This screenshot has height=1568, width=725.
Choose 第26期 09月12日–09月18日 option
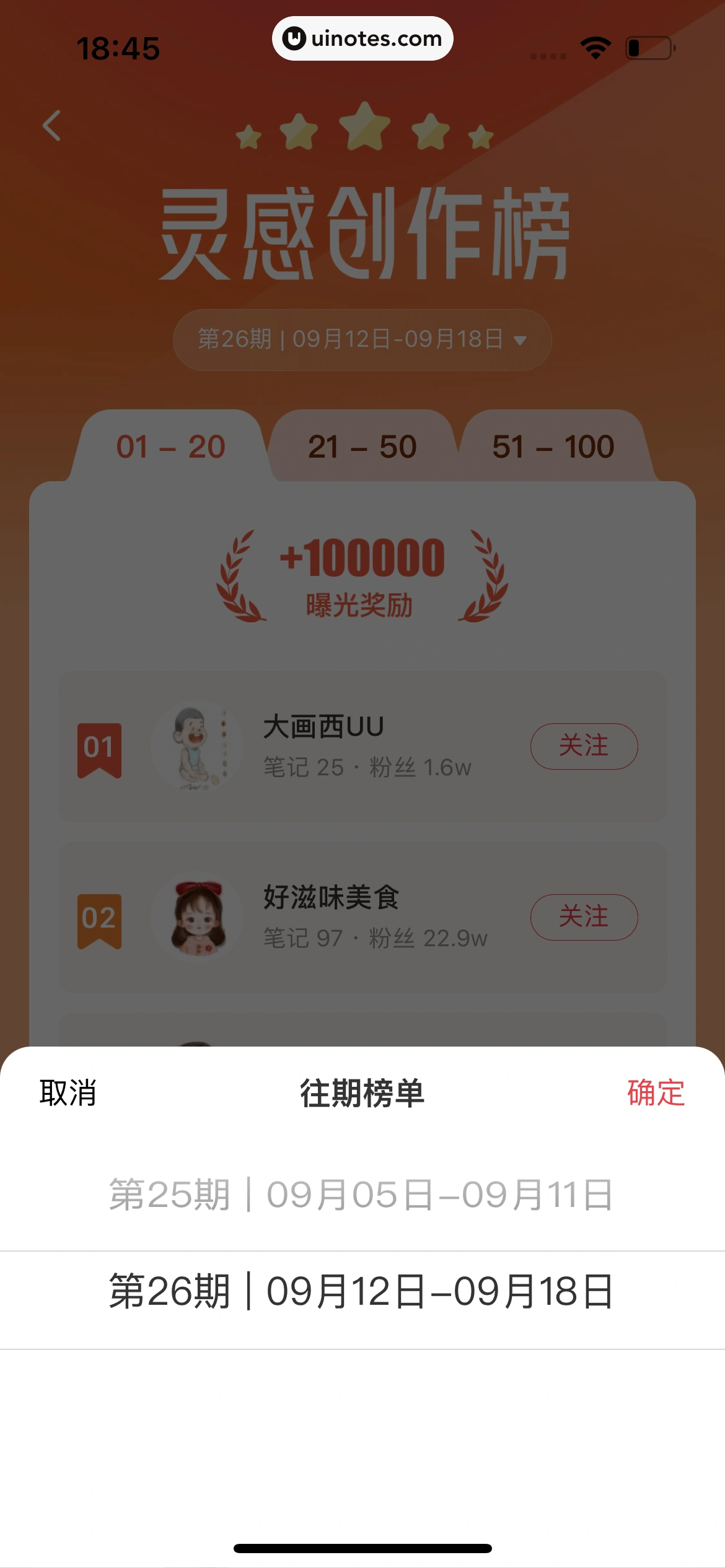[362, 1292]
